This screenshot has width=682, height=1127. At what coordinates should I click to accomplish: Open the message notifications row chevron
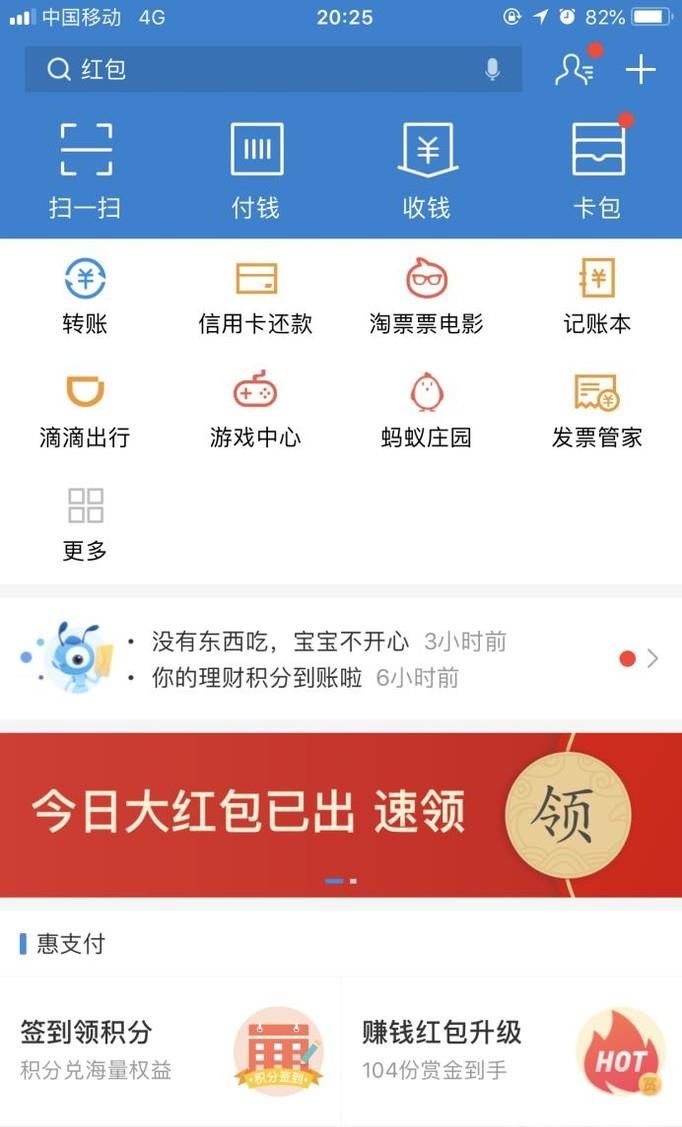(x=652, y=658)
